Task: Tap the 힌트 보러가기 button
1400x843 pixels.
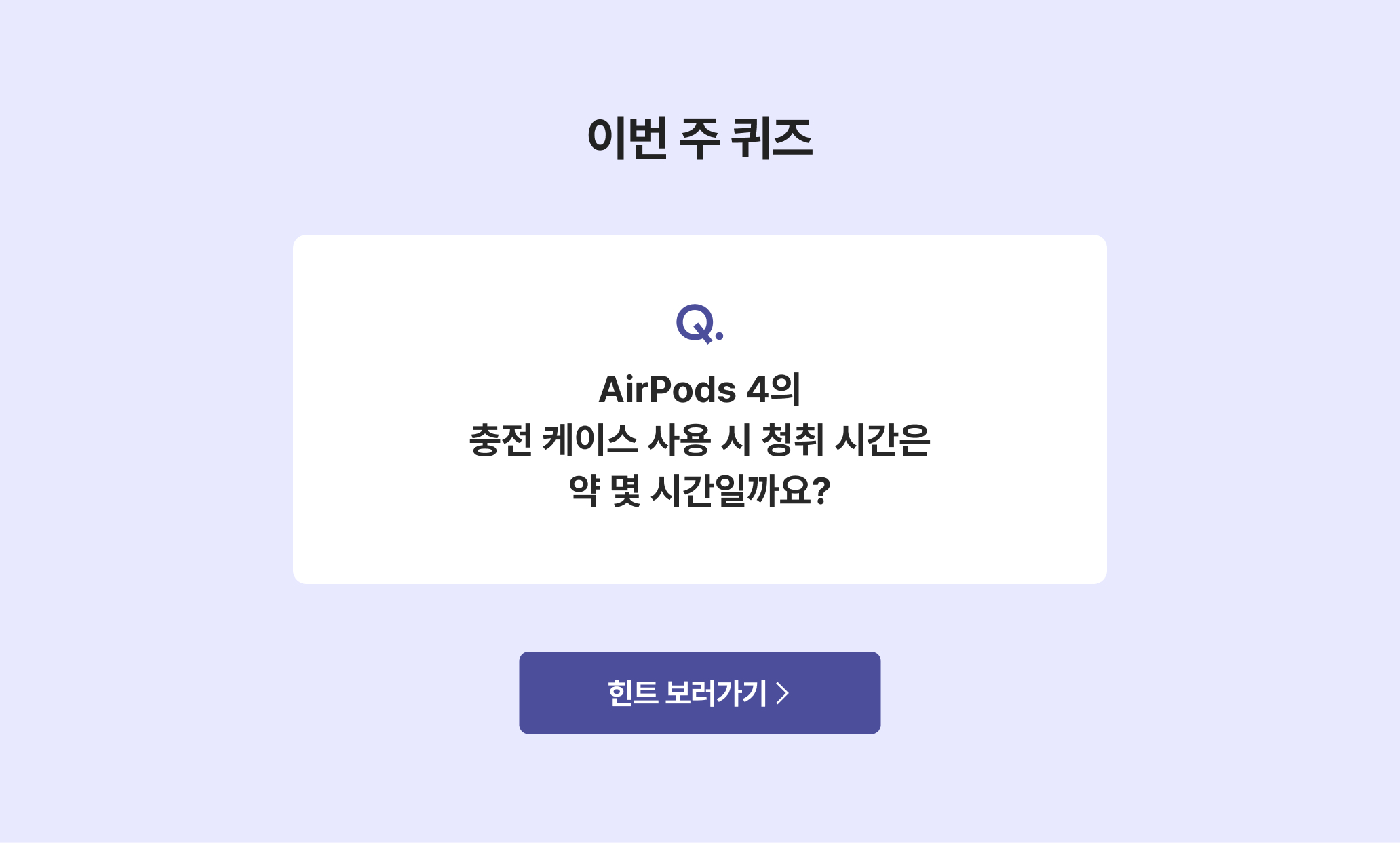Action: (x=699, y=692)
